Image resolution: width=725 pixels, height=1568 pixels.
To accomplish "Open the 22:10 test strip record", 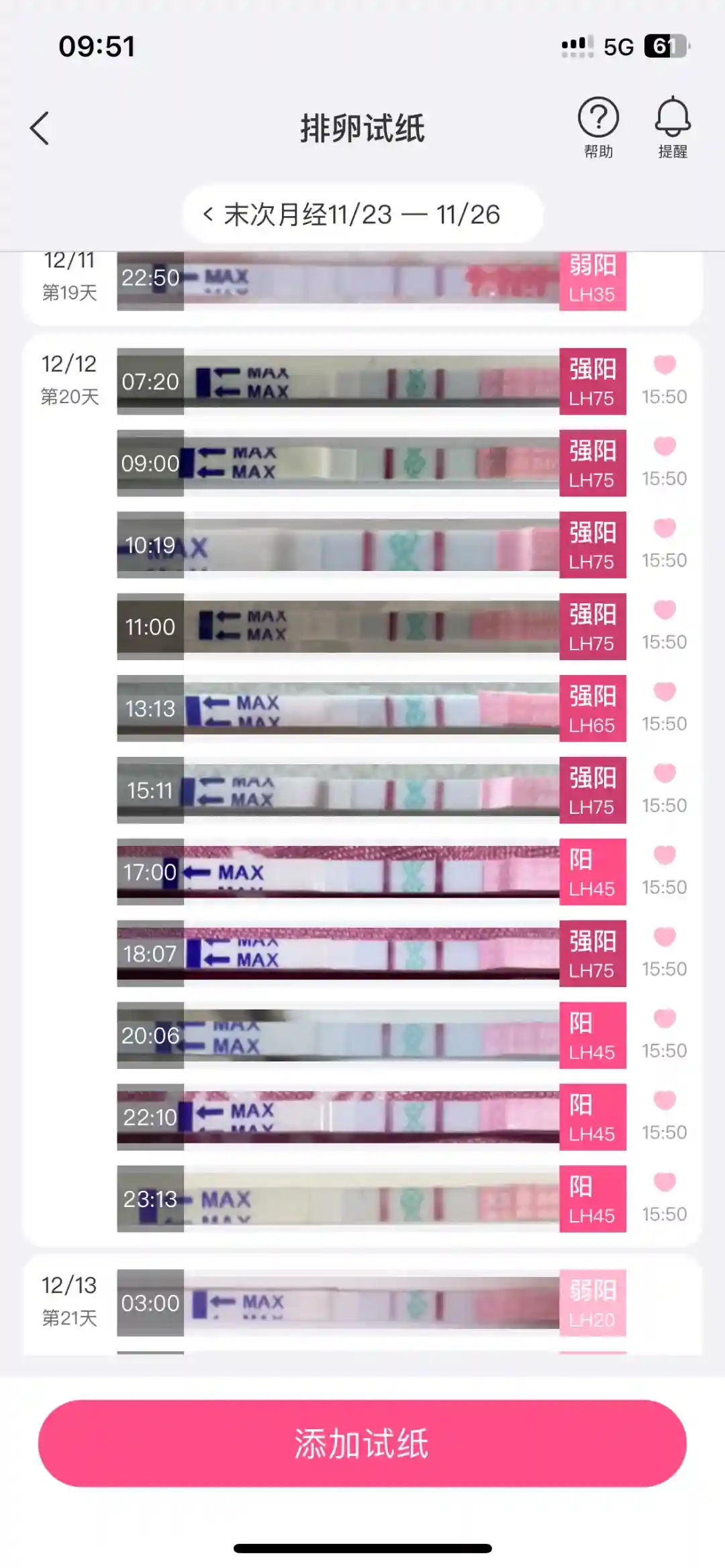I will [371, 1117].
